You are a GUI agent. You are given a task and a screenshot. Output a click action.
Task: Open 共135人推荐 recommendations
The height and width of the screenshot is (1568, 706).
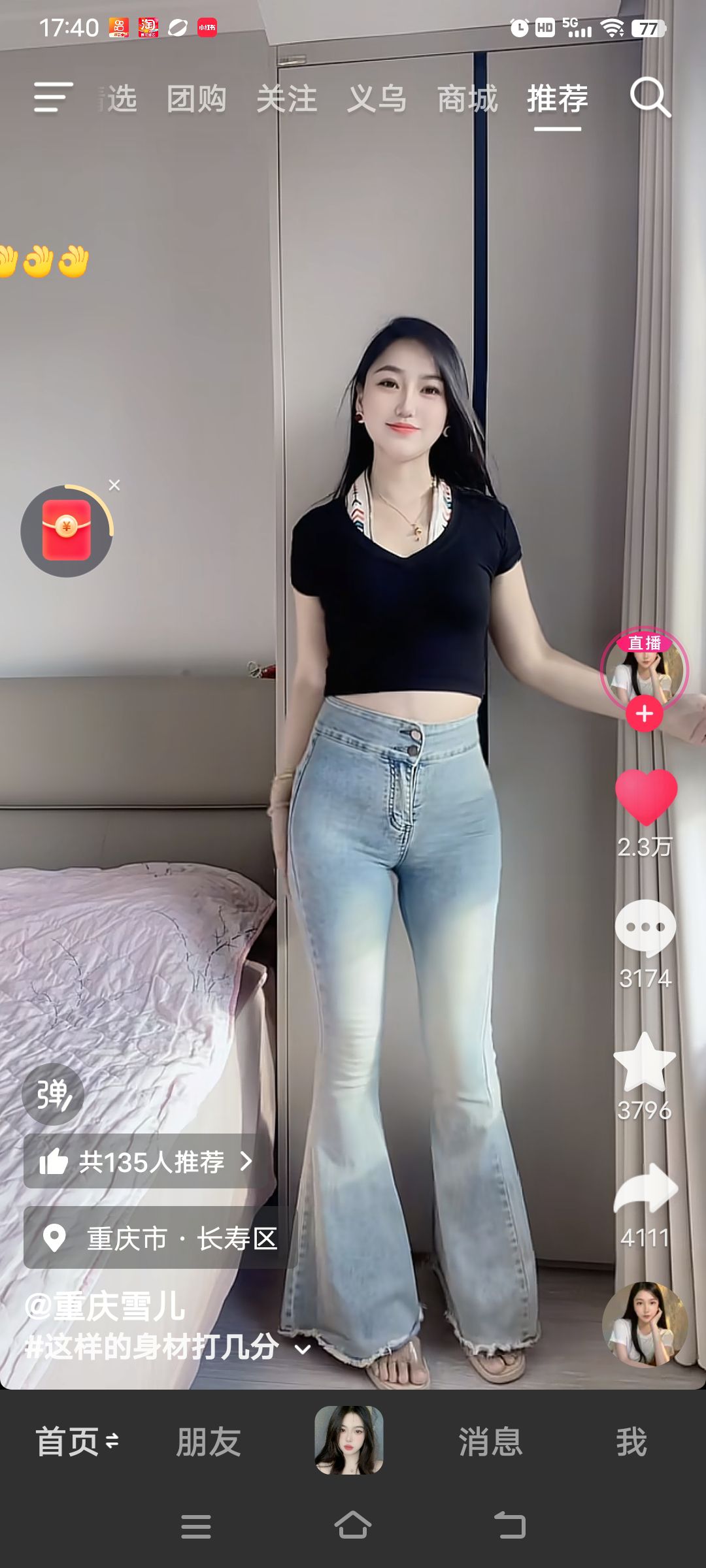(x=147, y=1162)
